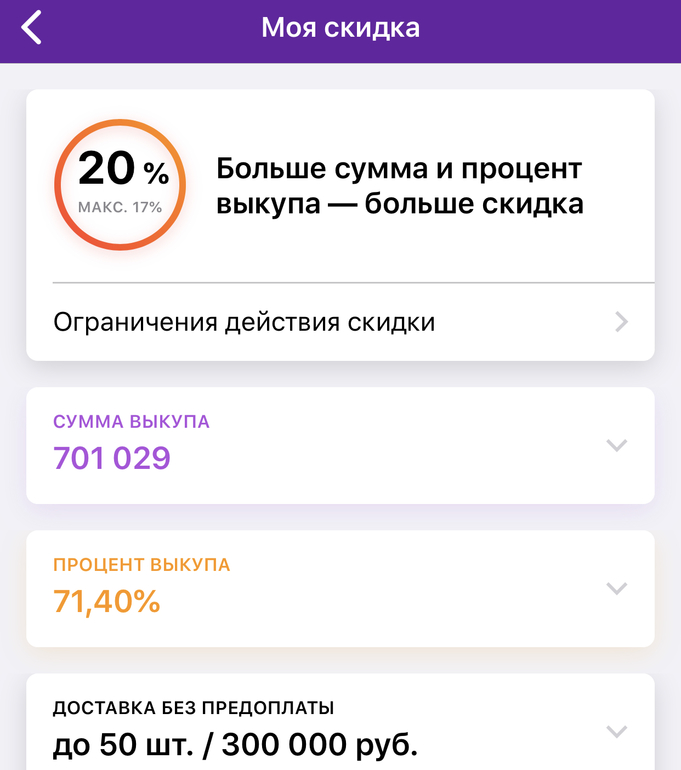Open Ограничения действия скидки
Screen dimensions: 681x770
[340, 322]
